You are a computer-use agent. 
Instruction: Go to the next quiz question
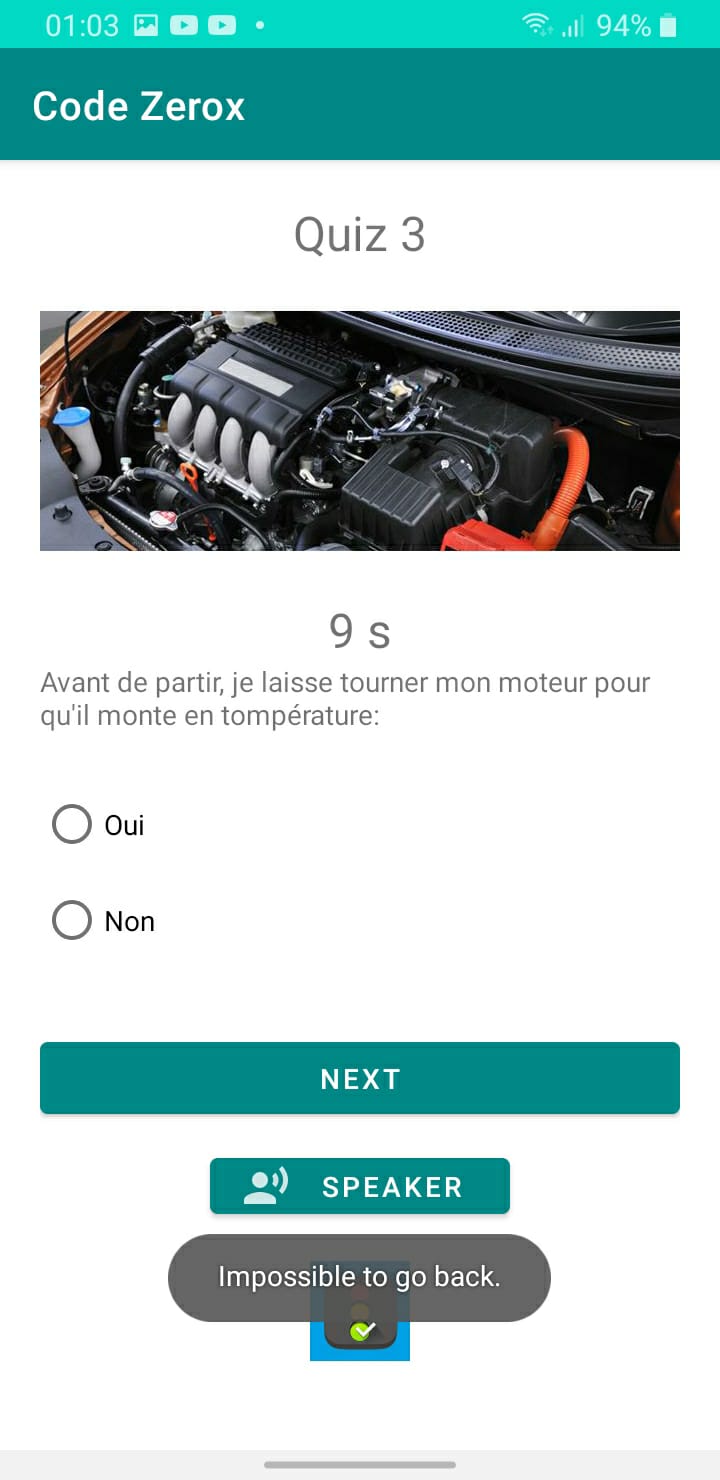pos(360,1078)
